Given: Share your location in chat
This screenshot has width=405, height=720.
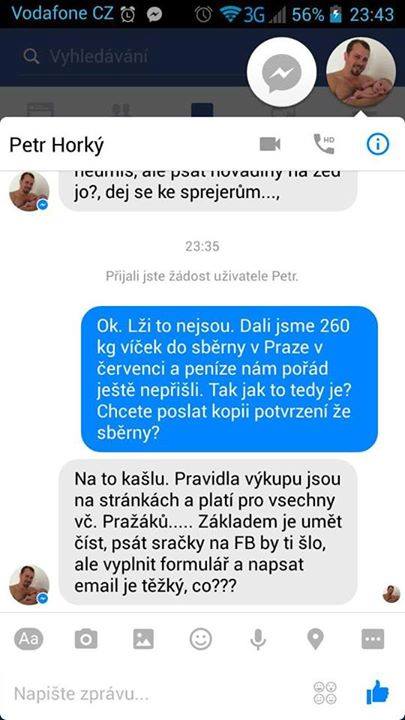Looking at the screenshot, I should coord(315,639).
